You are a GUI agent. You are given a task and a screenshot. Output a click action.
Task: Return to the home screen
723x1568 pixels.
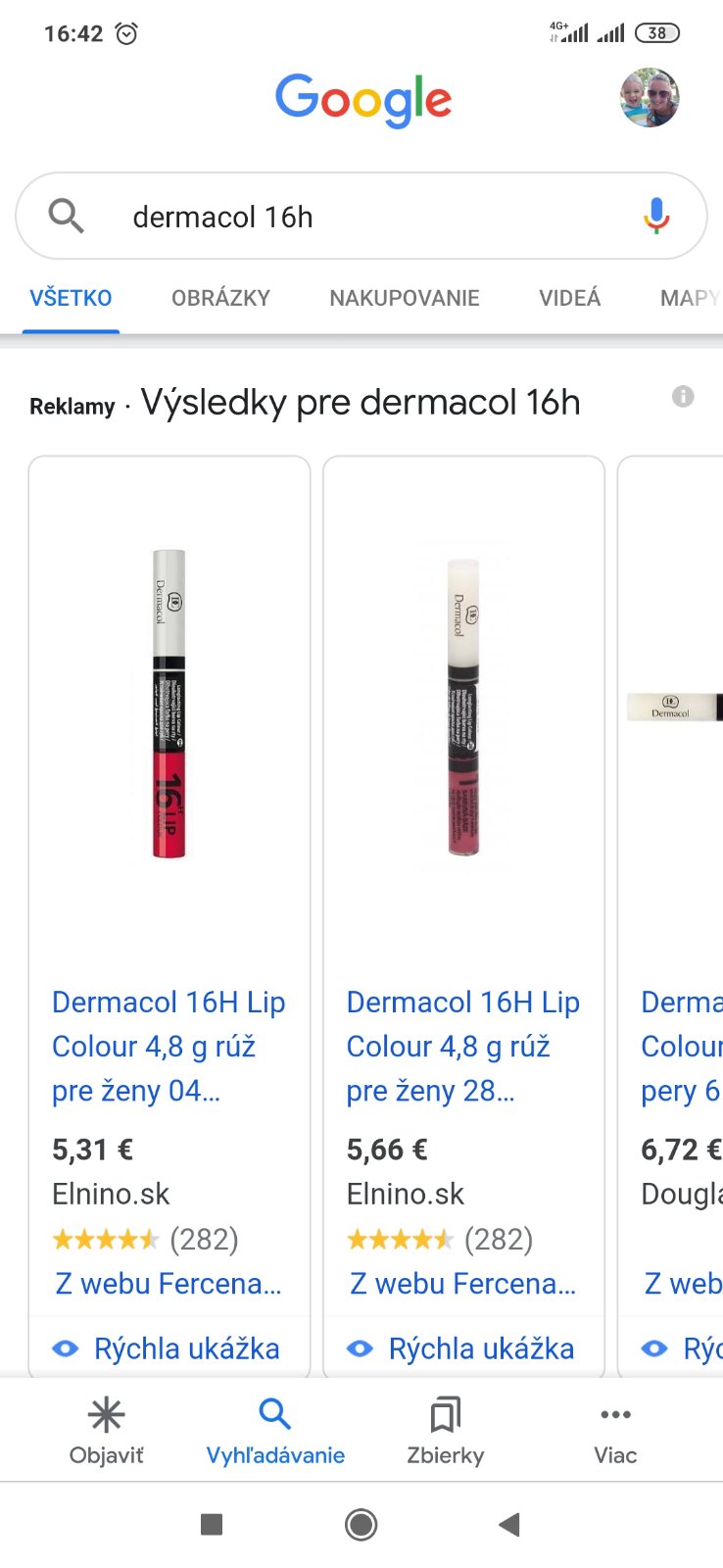point(361,1524)
